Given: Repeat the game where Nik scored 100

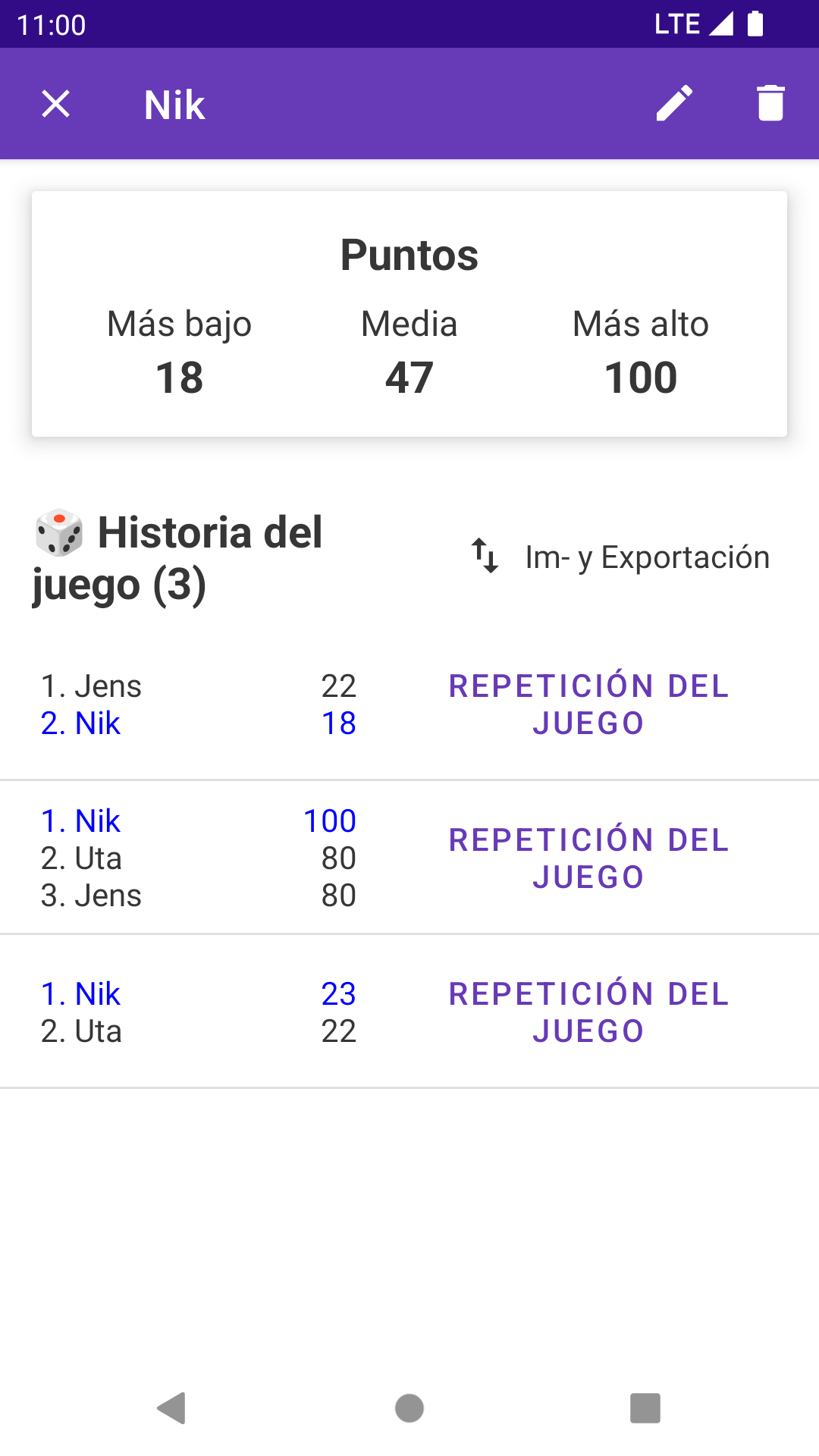Looking at the screenshot, I should point(588,858).
